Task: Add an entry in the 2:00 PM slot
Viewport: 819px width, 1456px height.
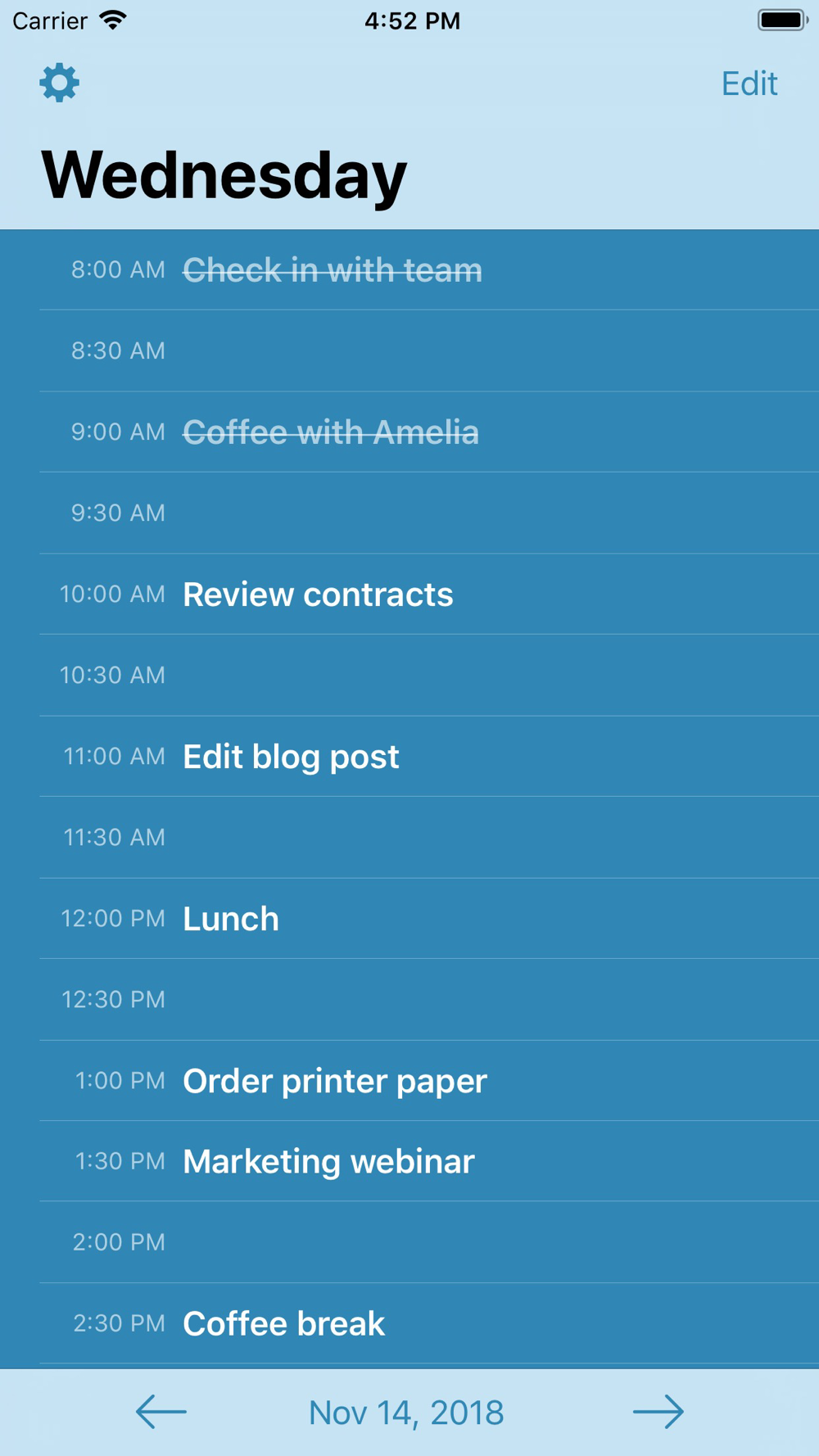Action: [x=409, y=1242]
